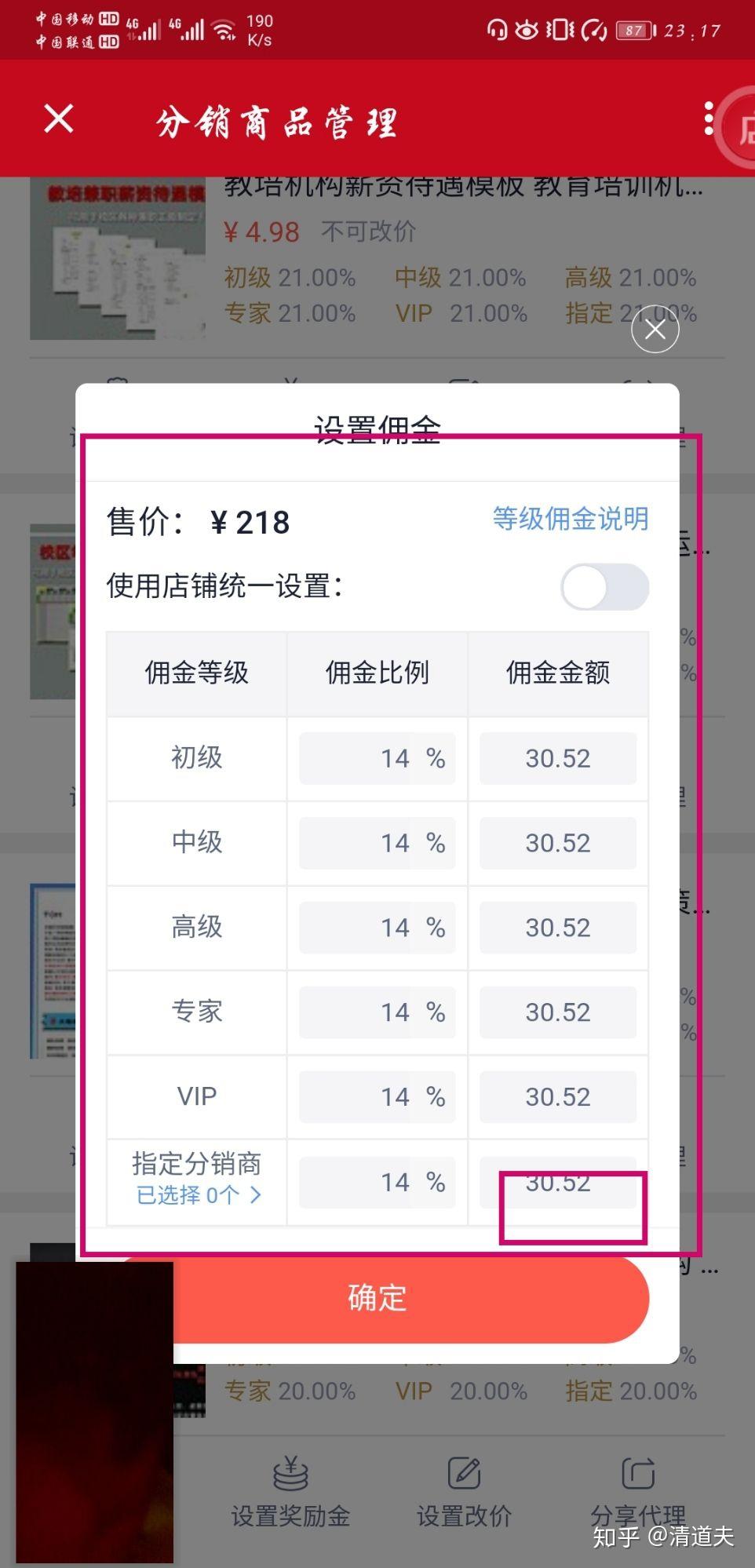The image size is (755, 1568).
Task: Edit VIP commission amount field
Action: tap(558, 1097)
